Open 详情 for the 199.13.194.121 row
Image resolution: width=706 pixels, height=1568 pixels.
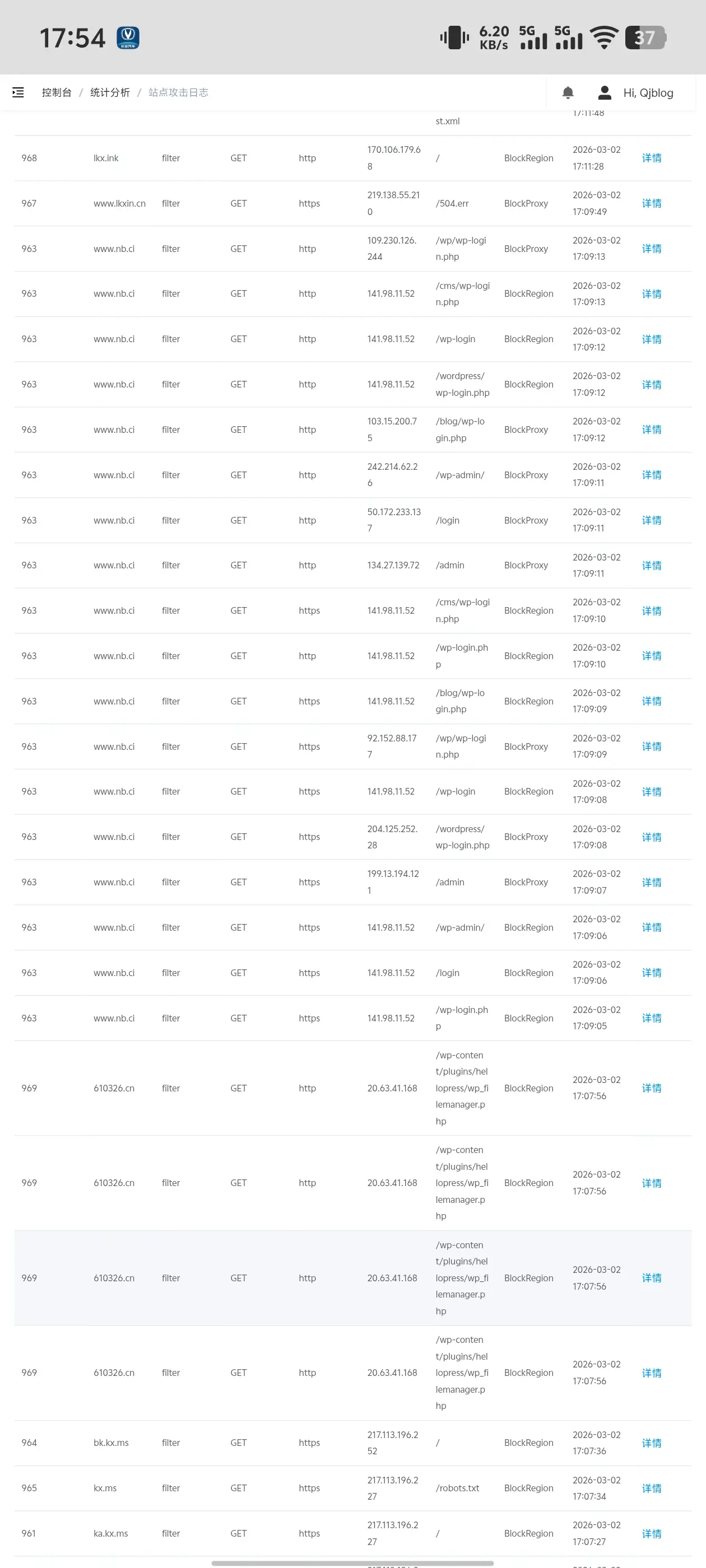(651, 882)
